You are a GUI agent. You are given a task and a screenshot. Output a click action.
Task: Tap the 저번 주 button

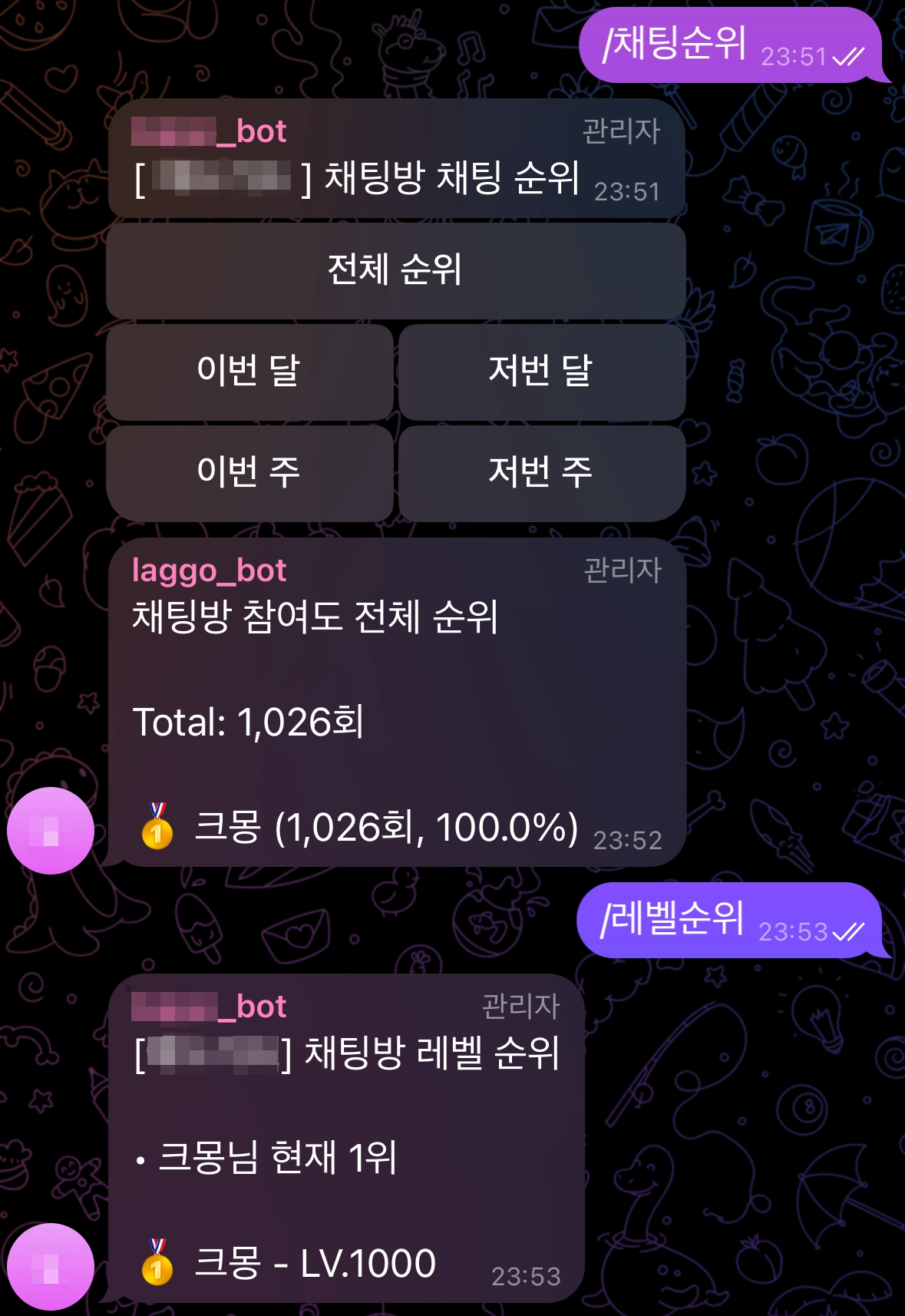coord(541,473)
